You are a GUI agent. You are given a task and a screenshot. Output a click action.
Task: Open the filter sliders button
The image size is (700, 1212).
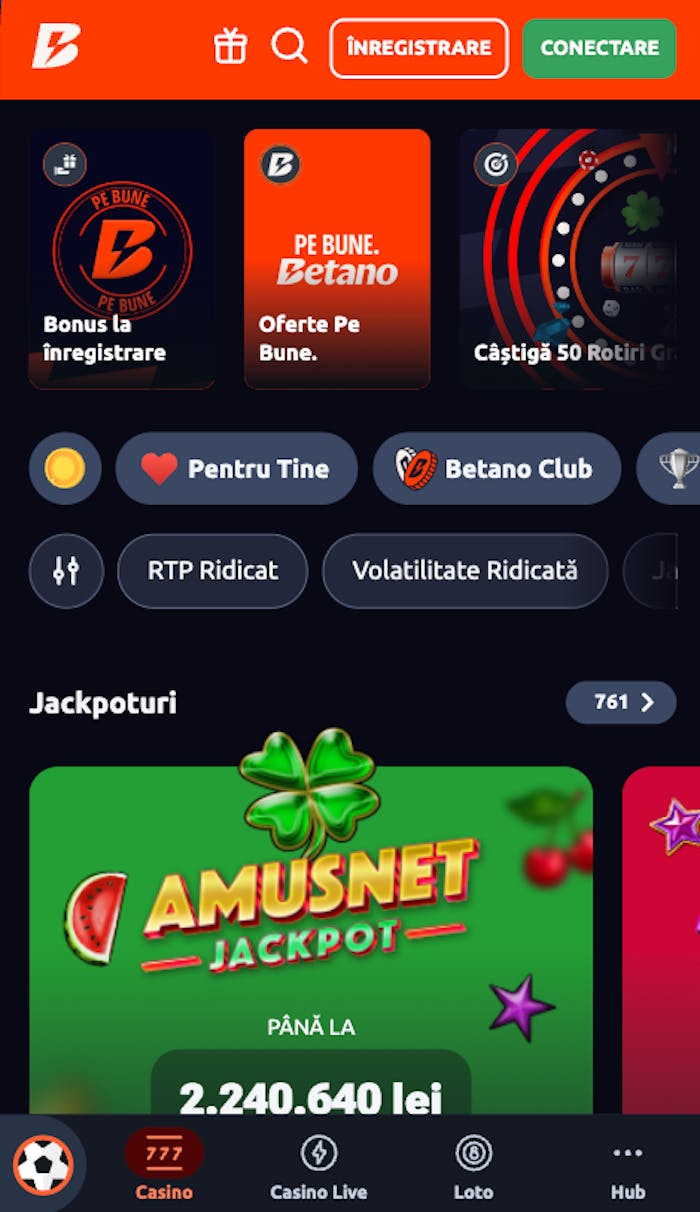tap(66, 571)
